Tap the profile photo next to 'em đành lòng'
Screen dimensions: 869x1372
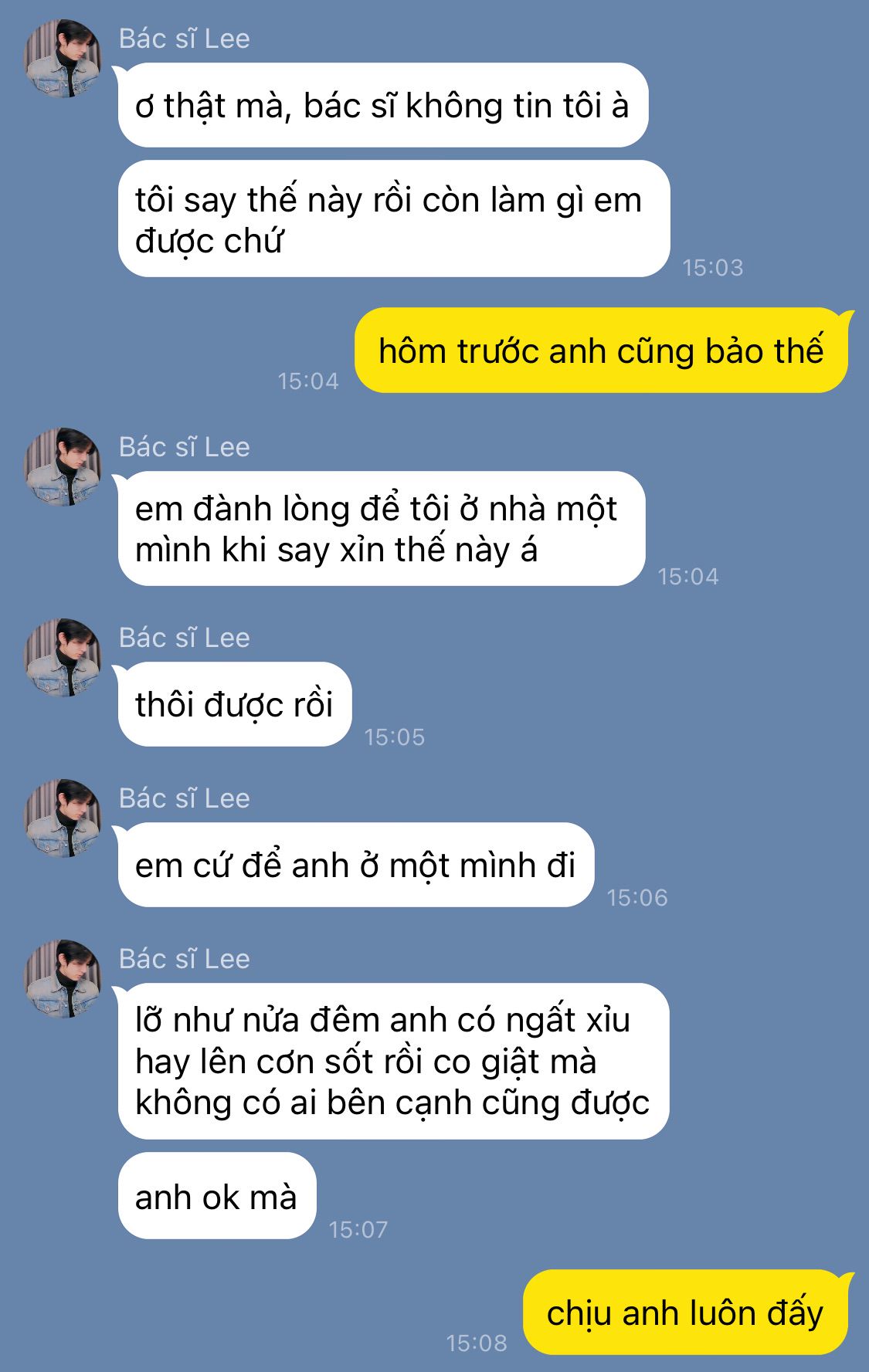(63, 466)
